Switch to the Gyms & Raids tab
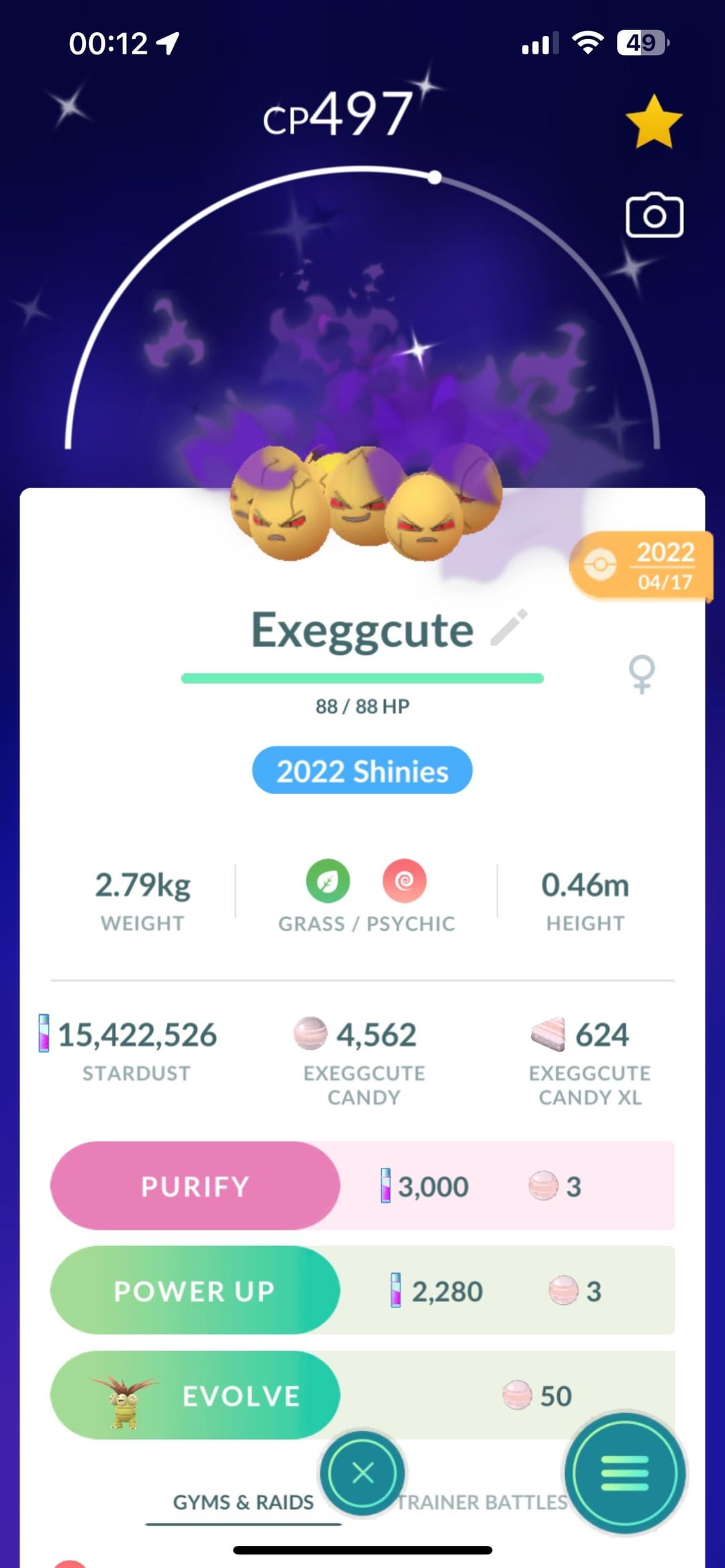 click(x=243, y=1502)
